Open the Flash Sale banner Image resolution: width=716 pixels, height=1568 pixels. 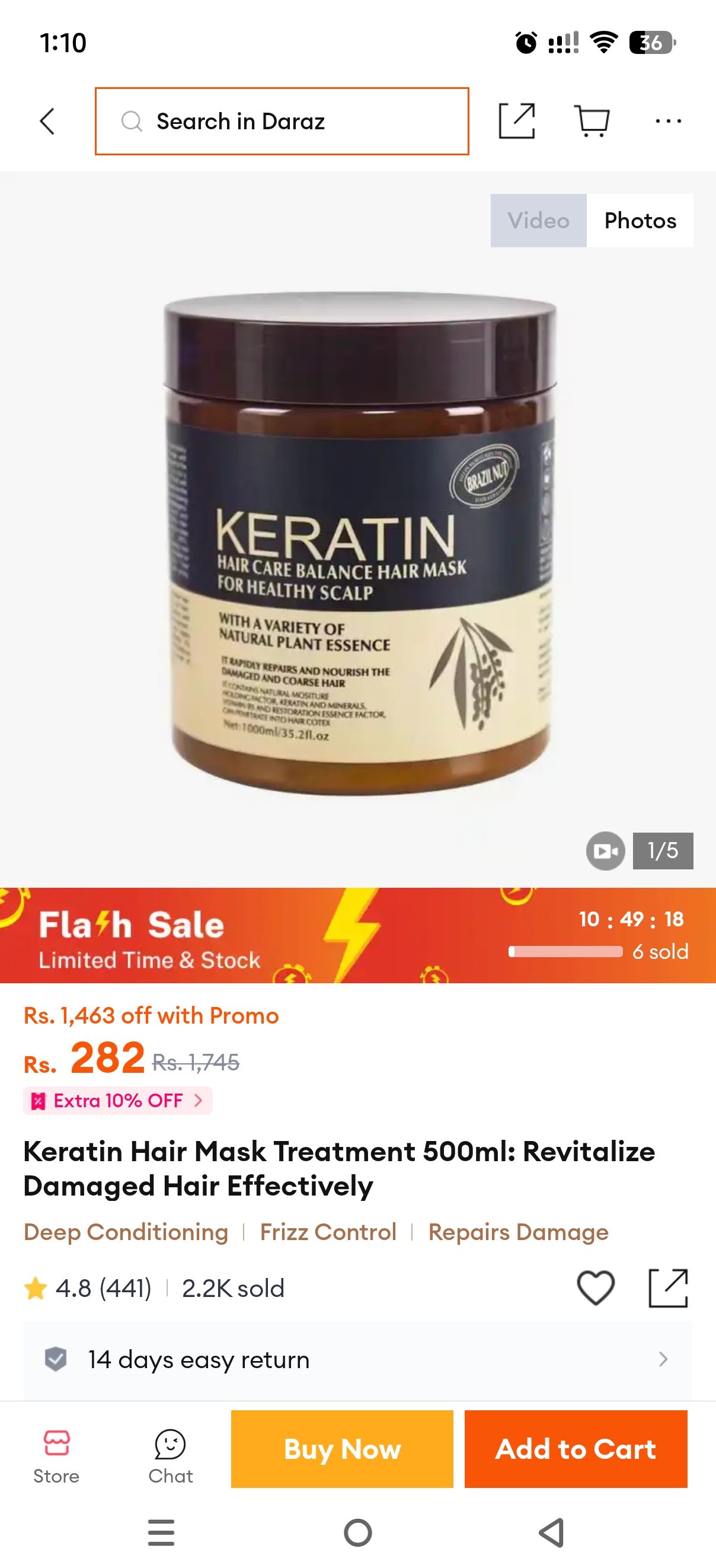point(357,935)
